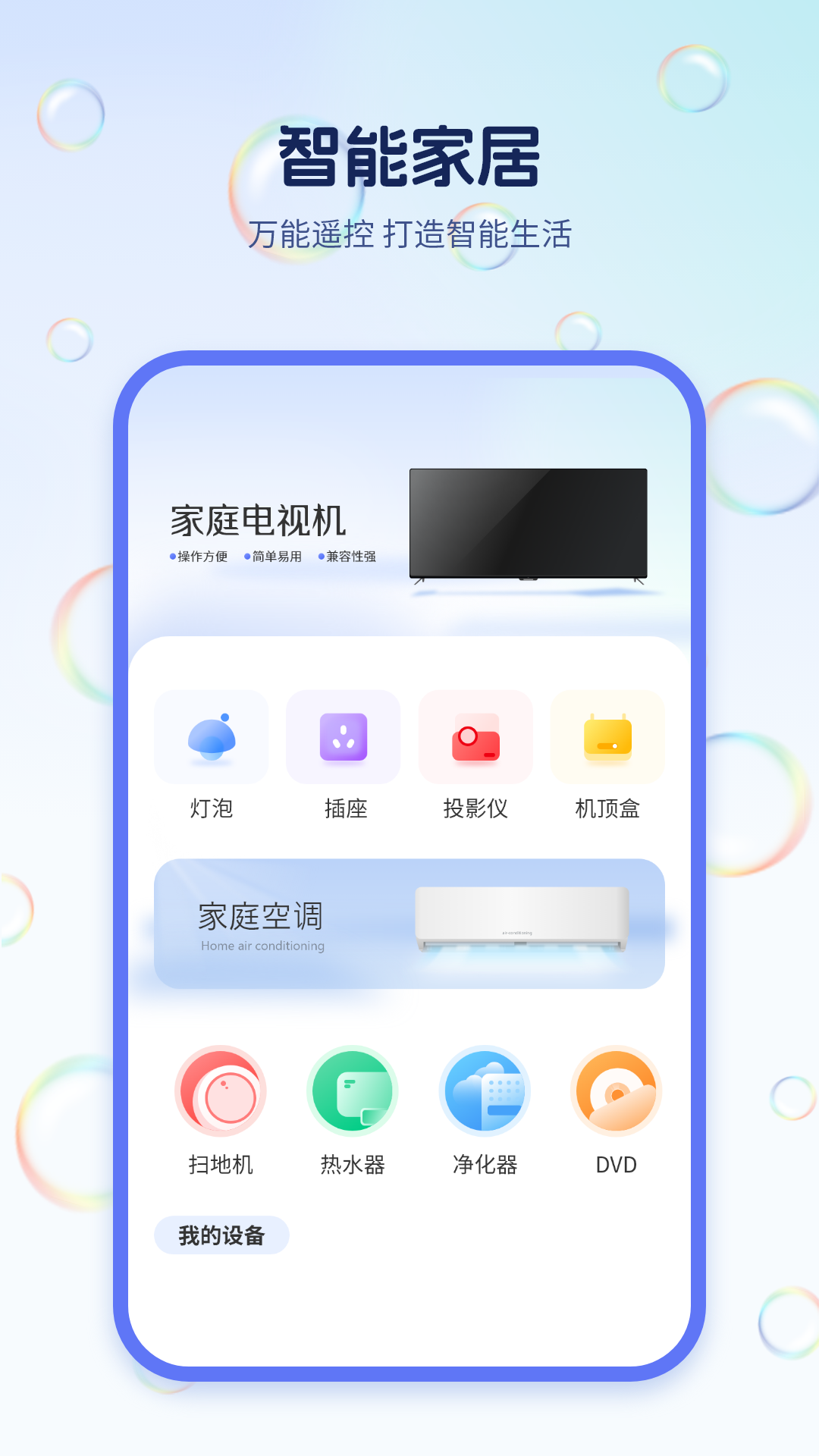Image resolution: width=819 pixels, height=1456 pixels.
Task: Click the 智能家居 title text
Action: pyautogui.click(x=409, y=155)
